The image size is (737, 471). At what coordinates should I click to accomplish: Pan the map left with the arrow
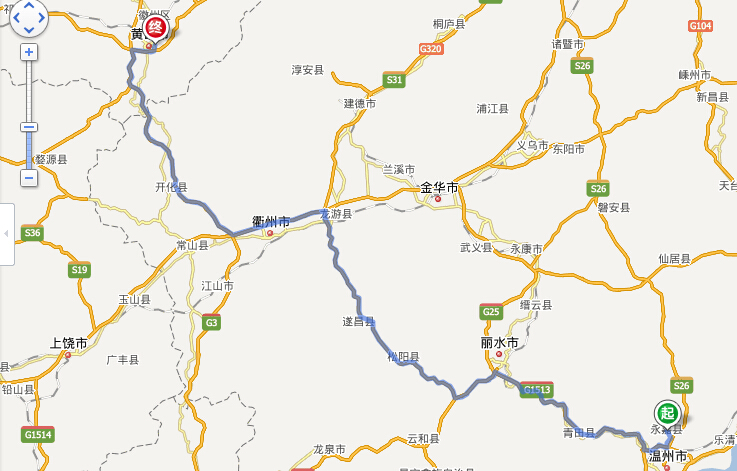[x=16, y=17]
